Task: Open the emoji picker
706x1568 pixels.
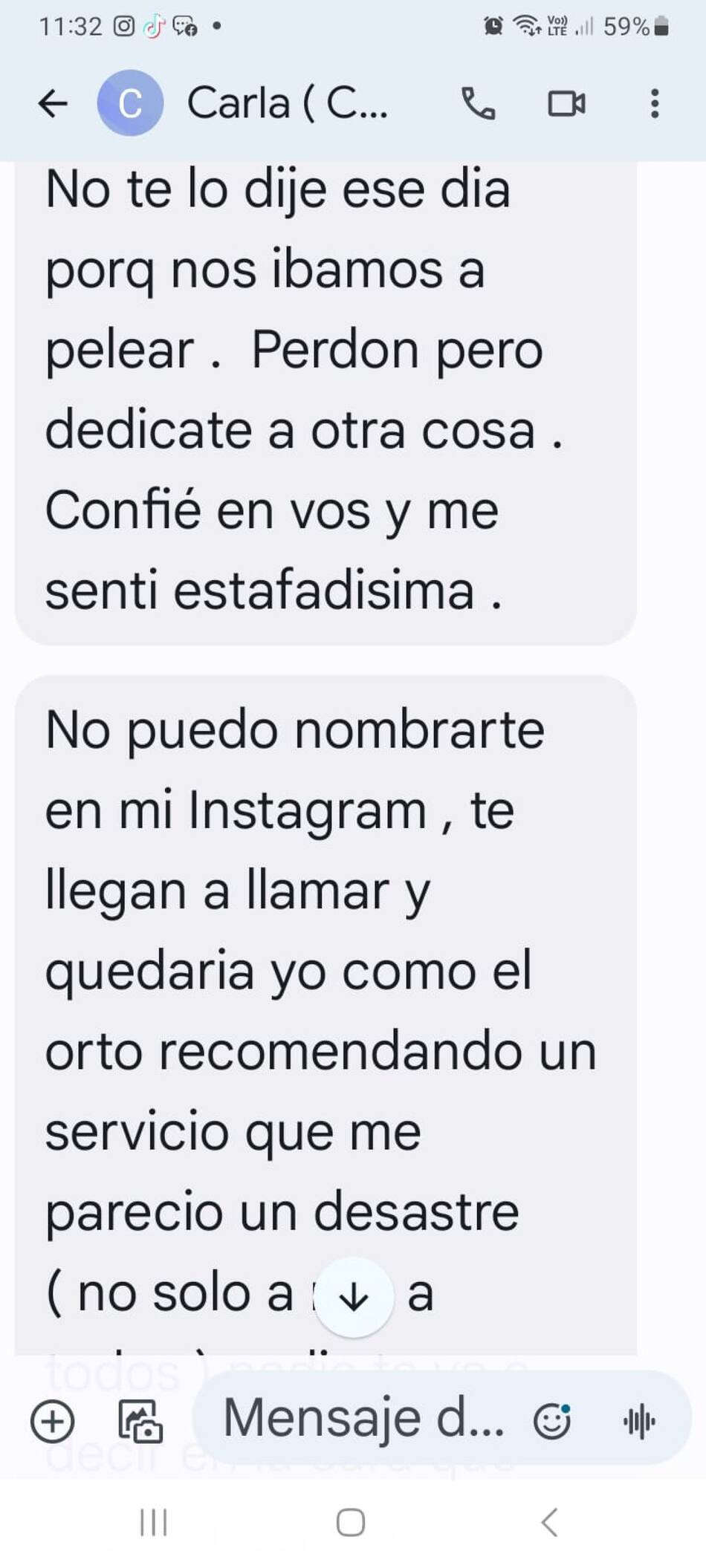Action: (552, 1422)
